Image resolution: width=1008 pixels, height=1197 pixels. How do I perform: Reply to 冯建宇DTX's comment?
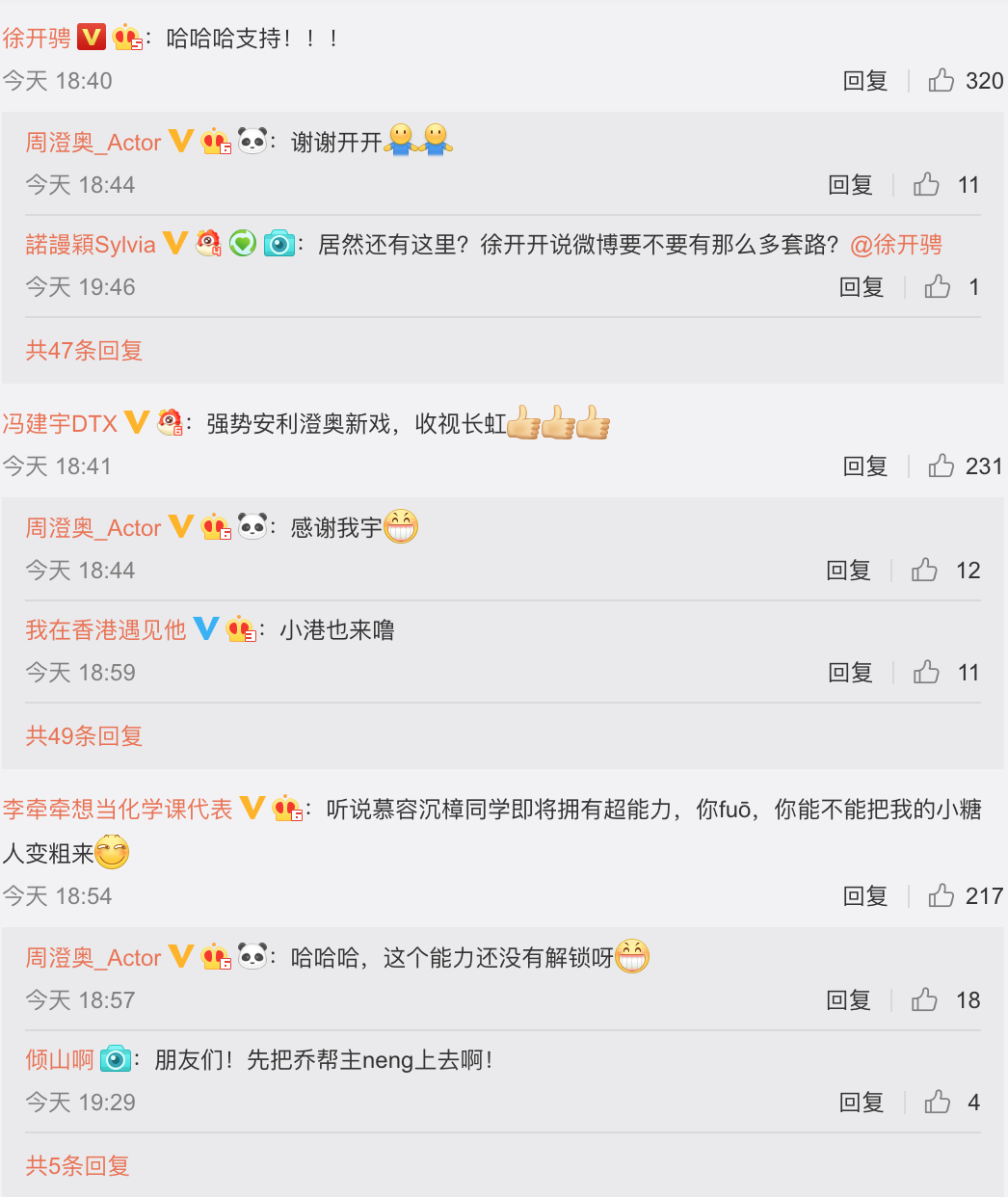click(x=864, y=466)
